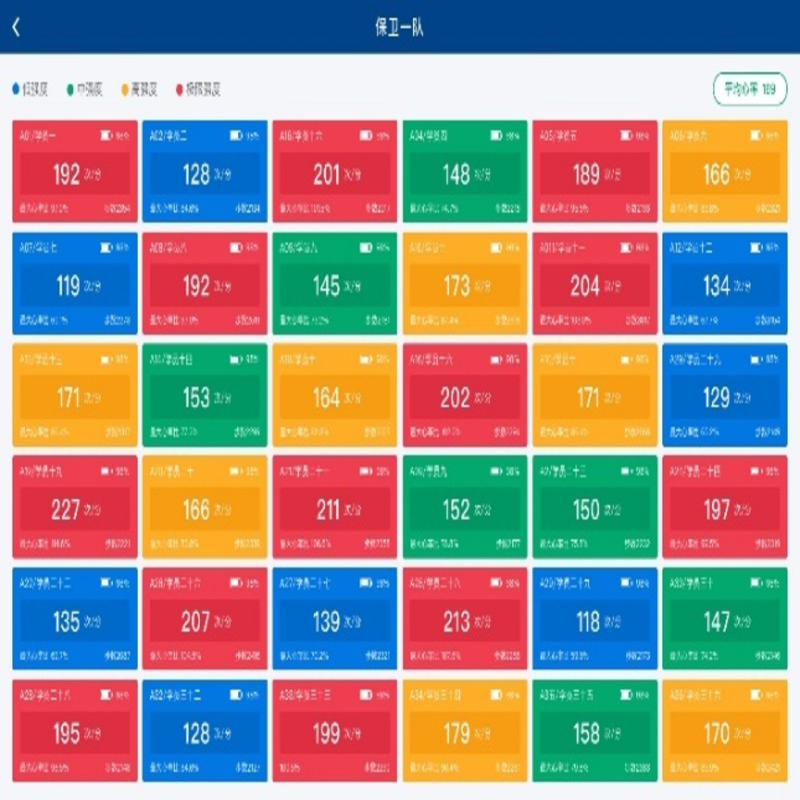
Task: View the green card with heart rate 153
Action: (205, 396)
